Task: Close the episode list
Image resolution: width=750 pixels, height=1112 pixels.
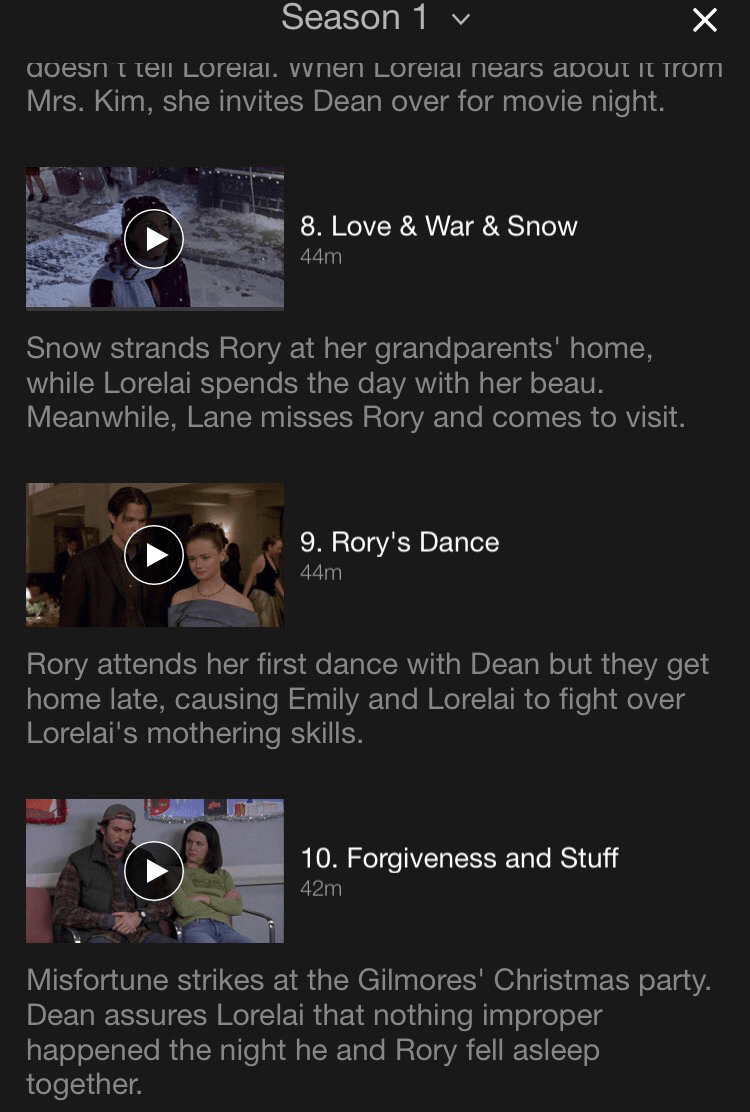Action: click(704, 20)
